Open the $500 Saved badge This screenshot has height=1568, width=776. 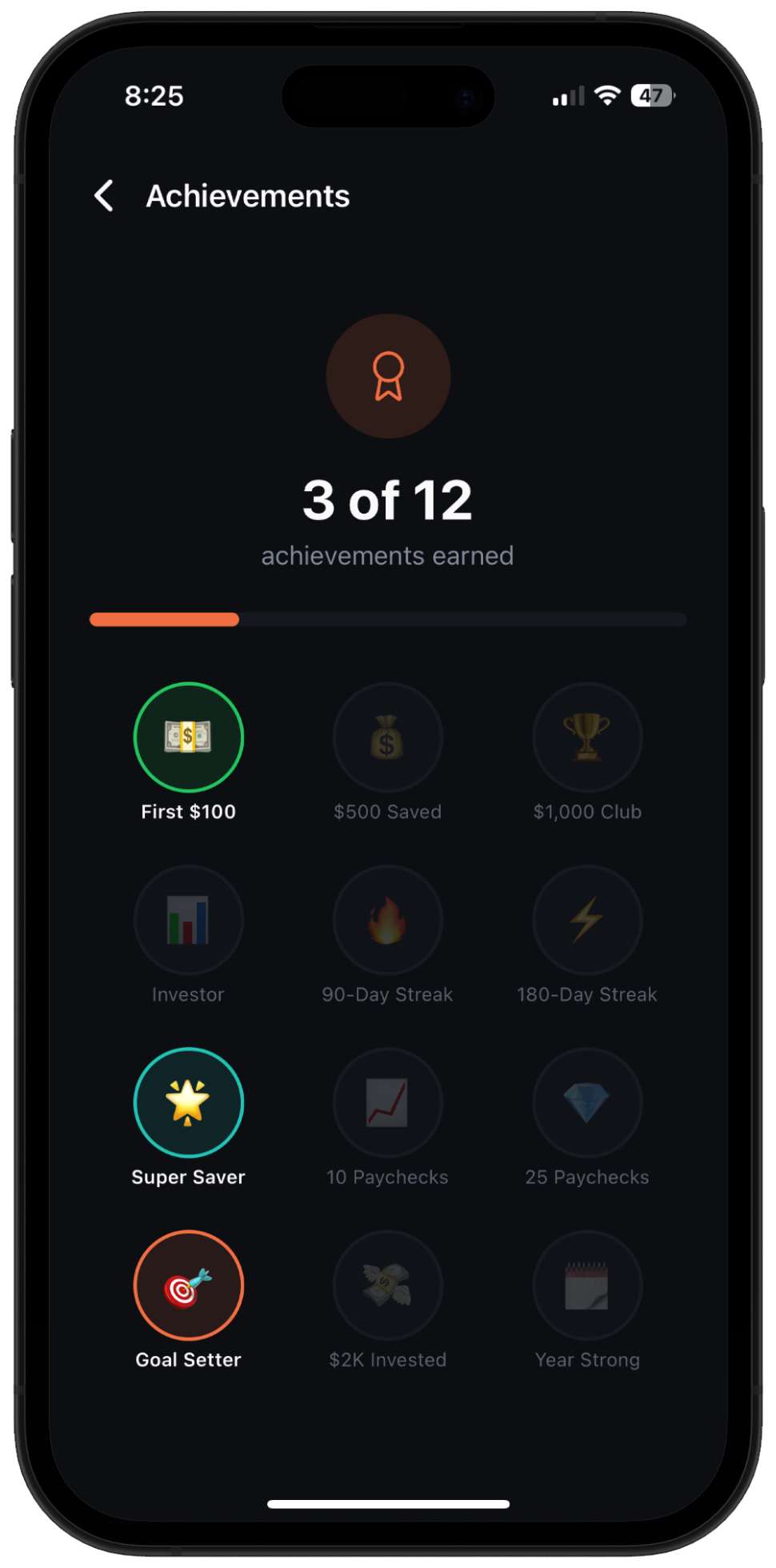coord(388,738)
